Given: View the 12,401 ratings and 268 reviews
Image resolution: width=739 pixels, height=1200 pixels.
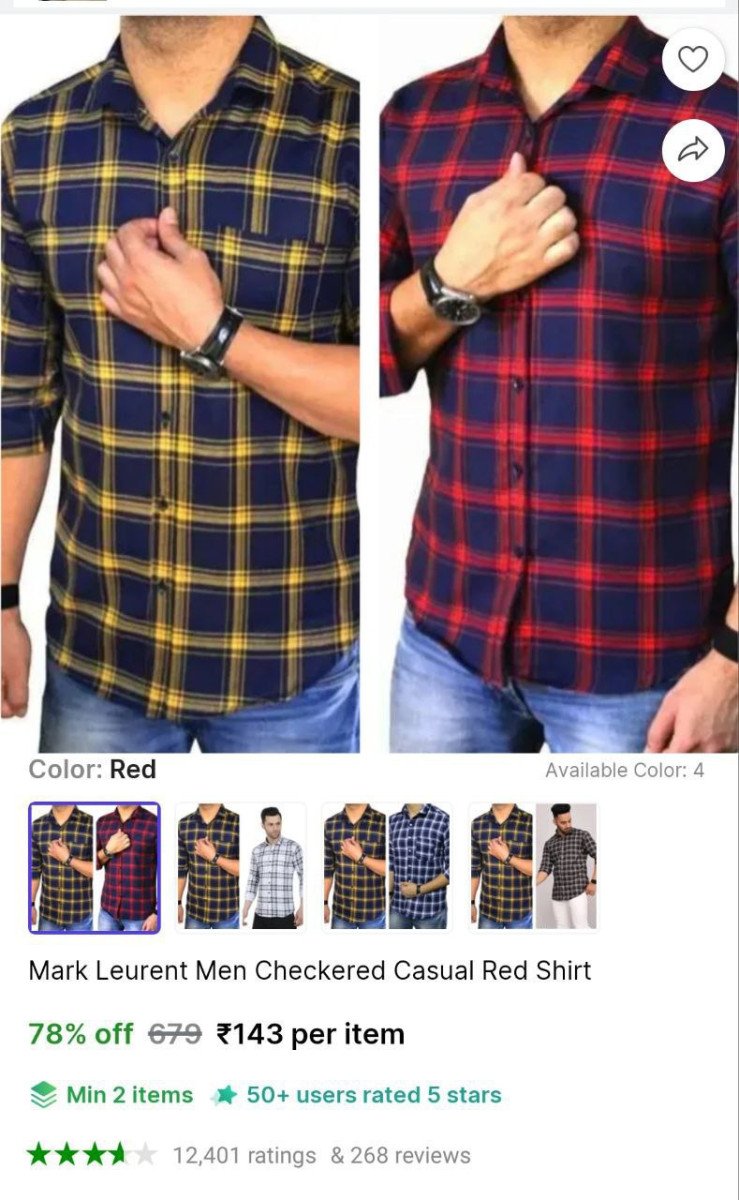Looking at the screenshot, I should click(321, 1155).
